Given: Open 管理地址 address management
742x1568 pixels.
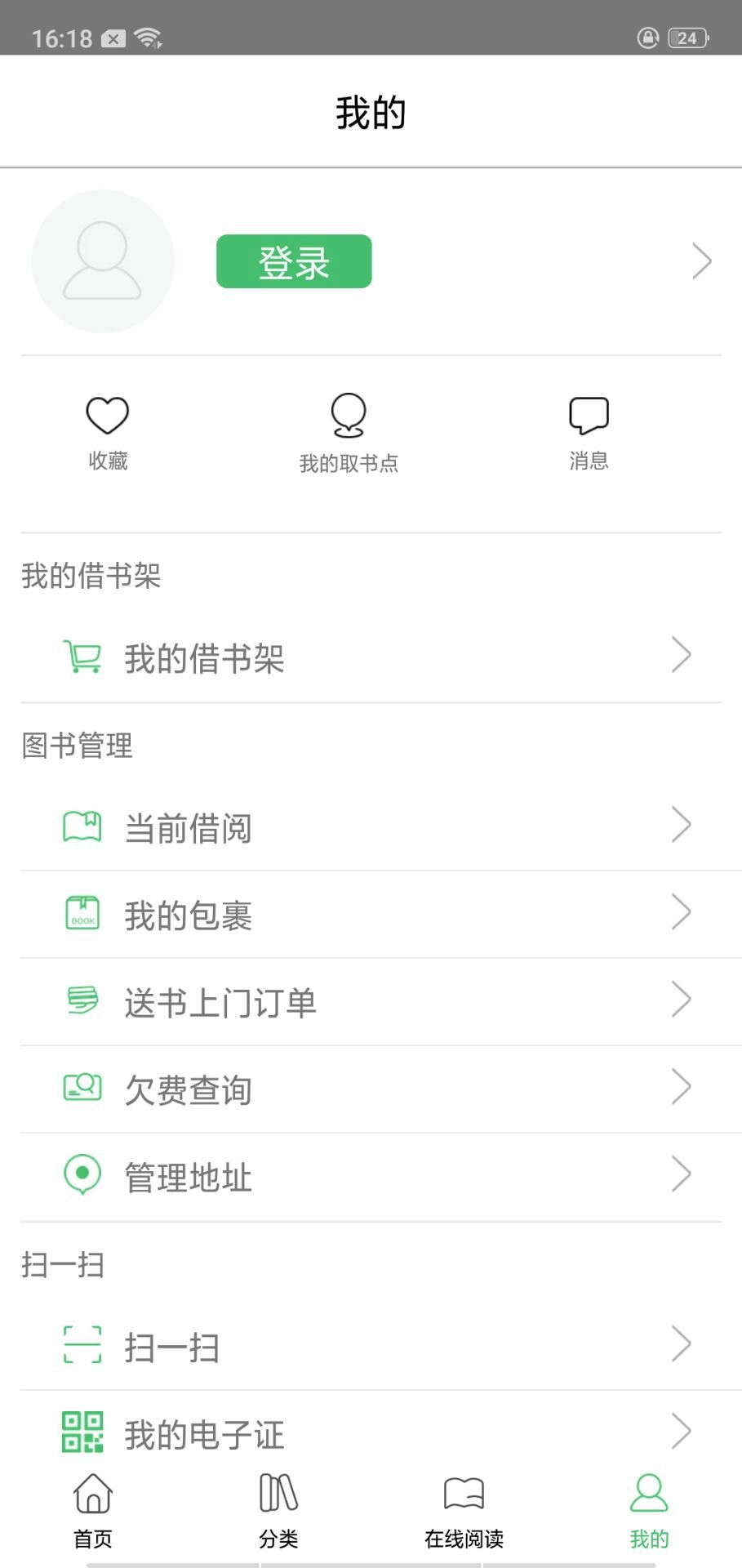Looking at the screenshot, I should pos(371,1177).
